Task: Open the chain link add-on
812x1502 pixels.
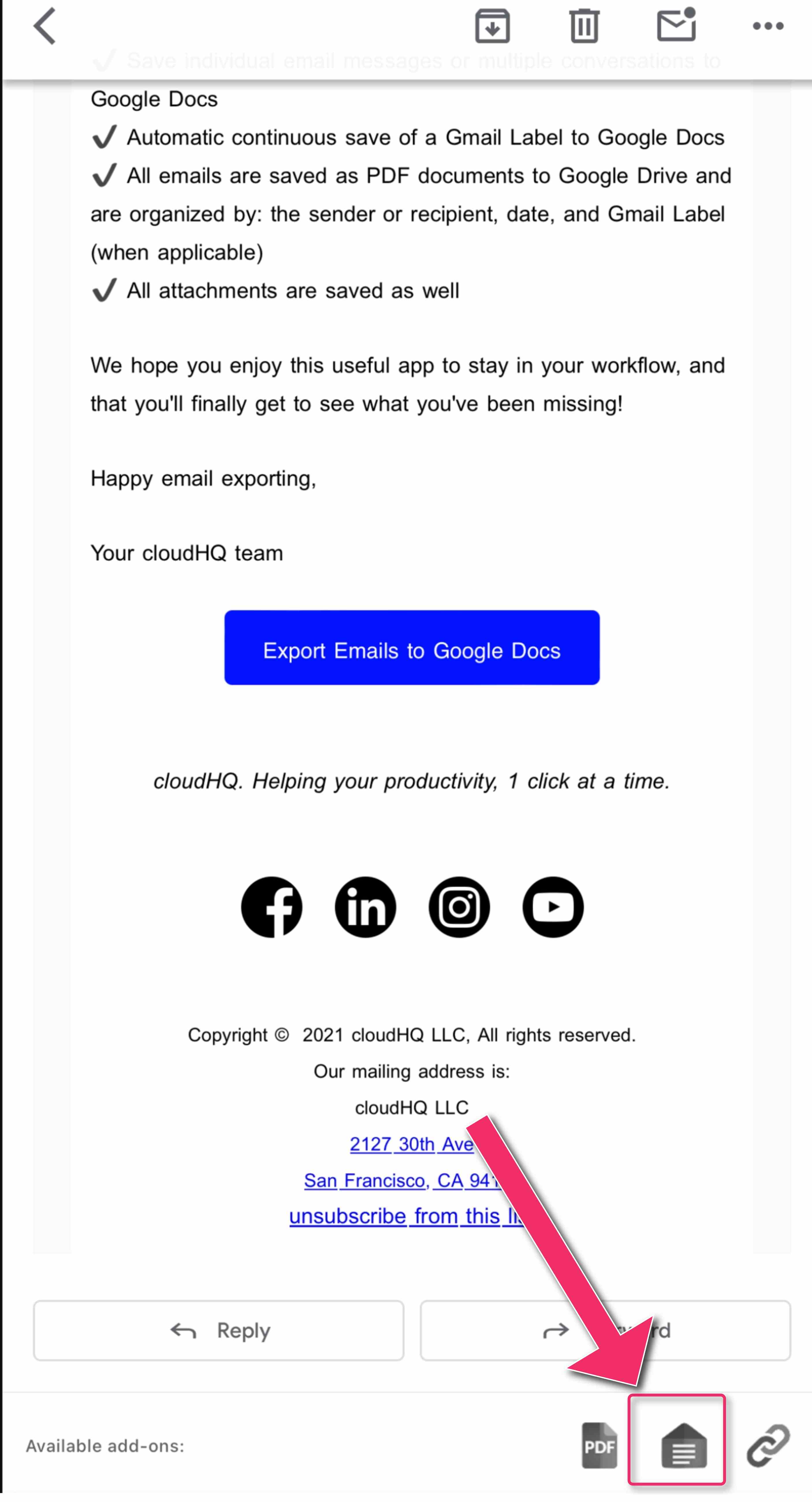Action: click(x=768, y=1445)
